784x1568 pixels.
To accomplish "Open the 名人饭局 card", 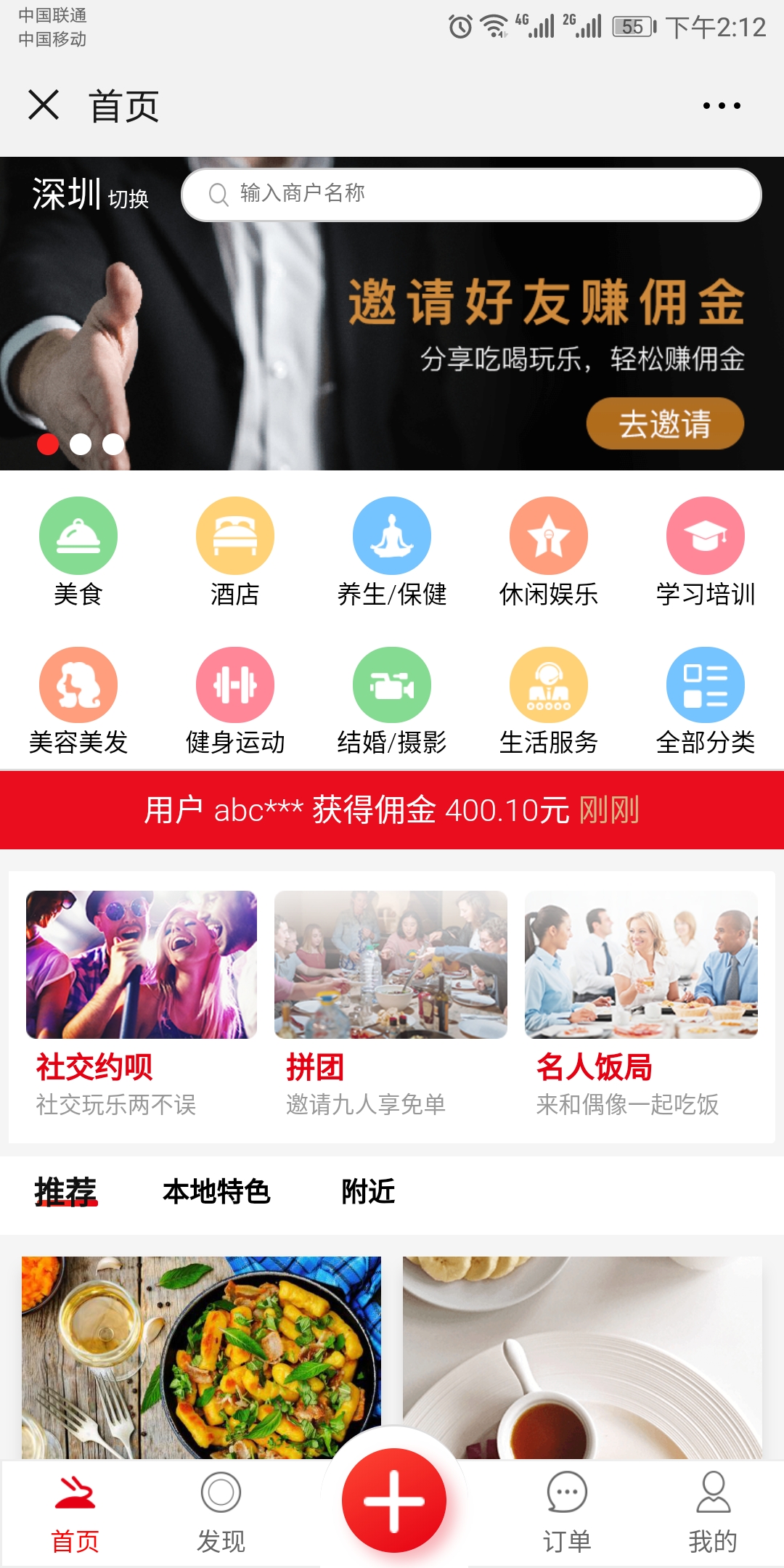I will pos(641,1002).
